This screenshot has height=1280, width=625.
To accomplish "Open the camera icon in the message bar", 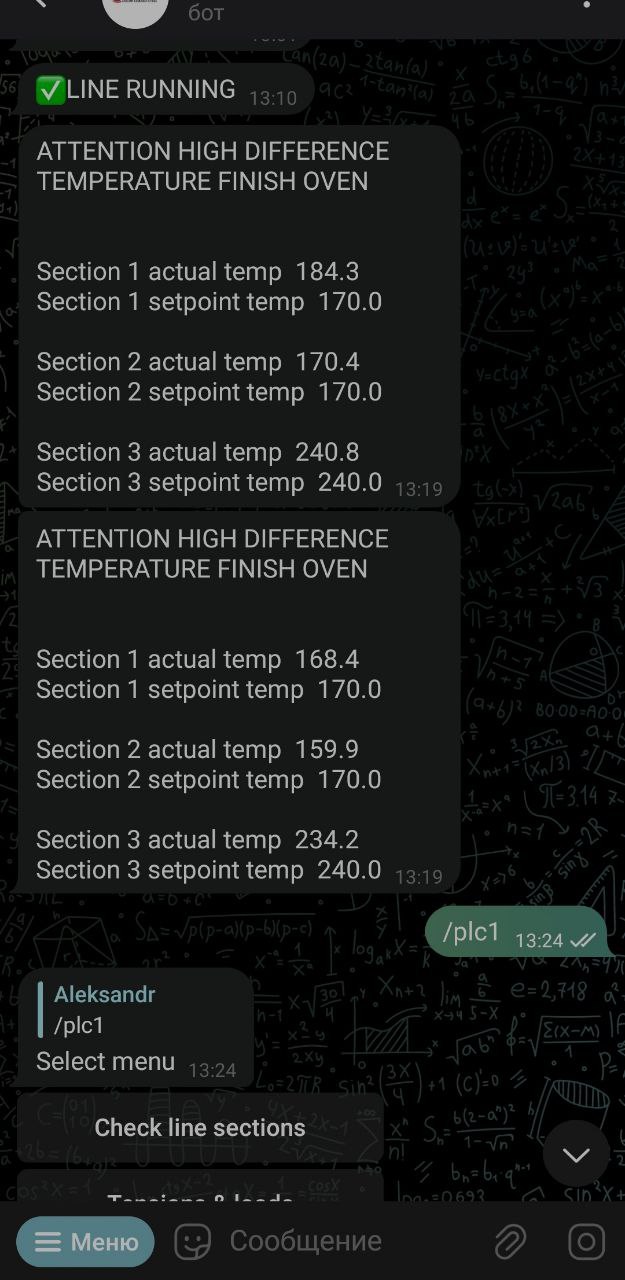I will coord(586,1242).
